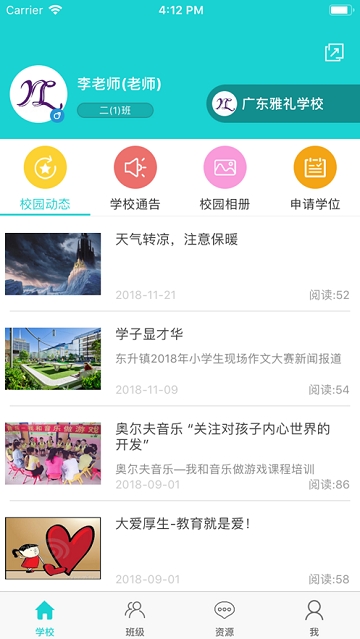
Task: Switch to 资源 bottom tab
Action: click(x=225, y=616)
